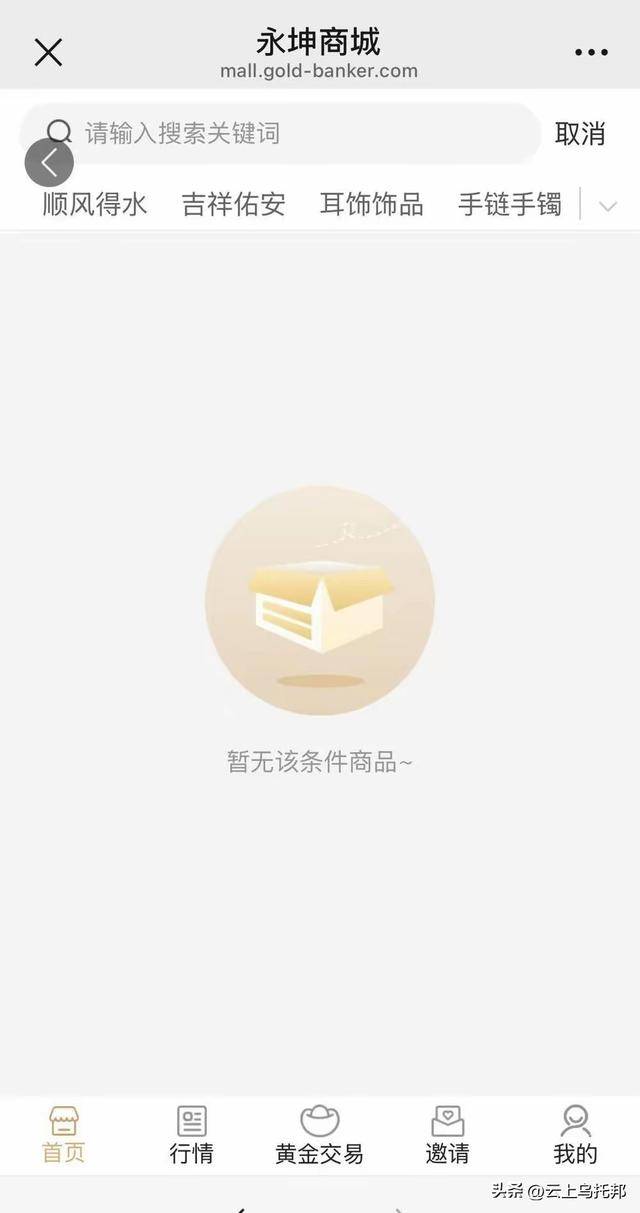
Task: Cancel the search with 取消
Action: [580, 133]
